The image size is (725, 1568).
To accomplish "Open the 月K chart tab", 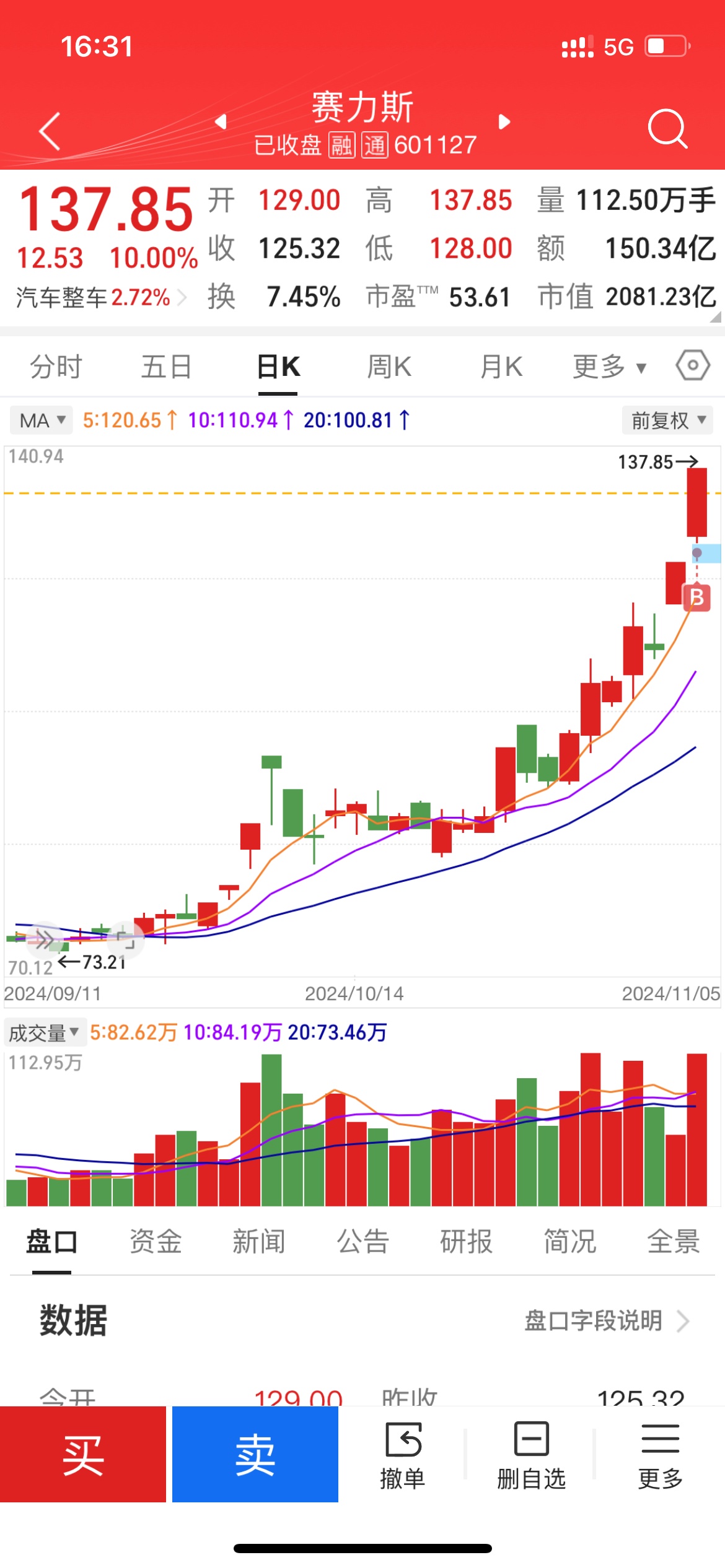I will pyautogui.click(x=501, y=367).
